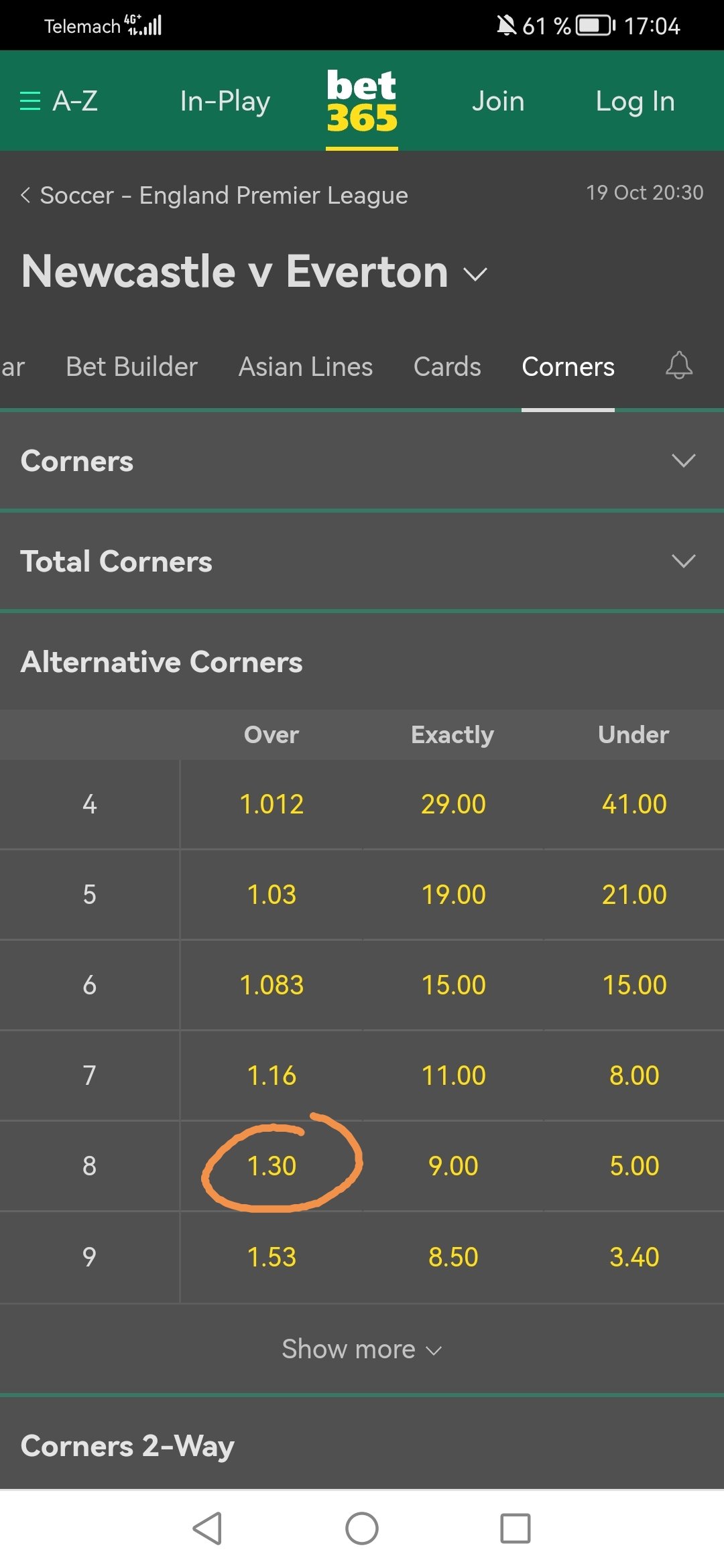
Task: Show more alternative corners lines
Action: pyautogui.click(x=362, y=1349)
